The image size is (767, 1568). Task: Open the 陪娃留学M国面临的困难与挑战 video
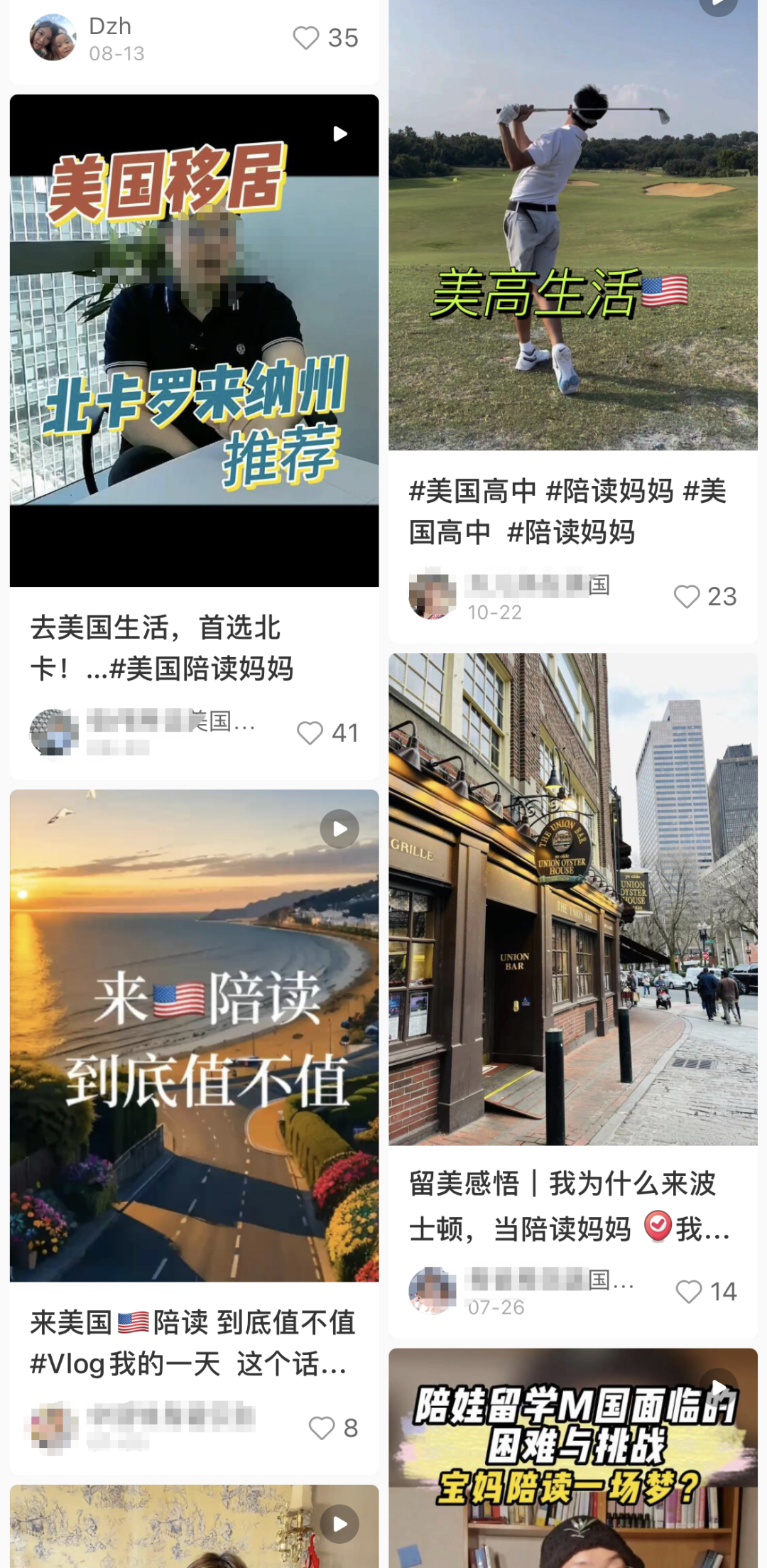coord(572,1456)
